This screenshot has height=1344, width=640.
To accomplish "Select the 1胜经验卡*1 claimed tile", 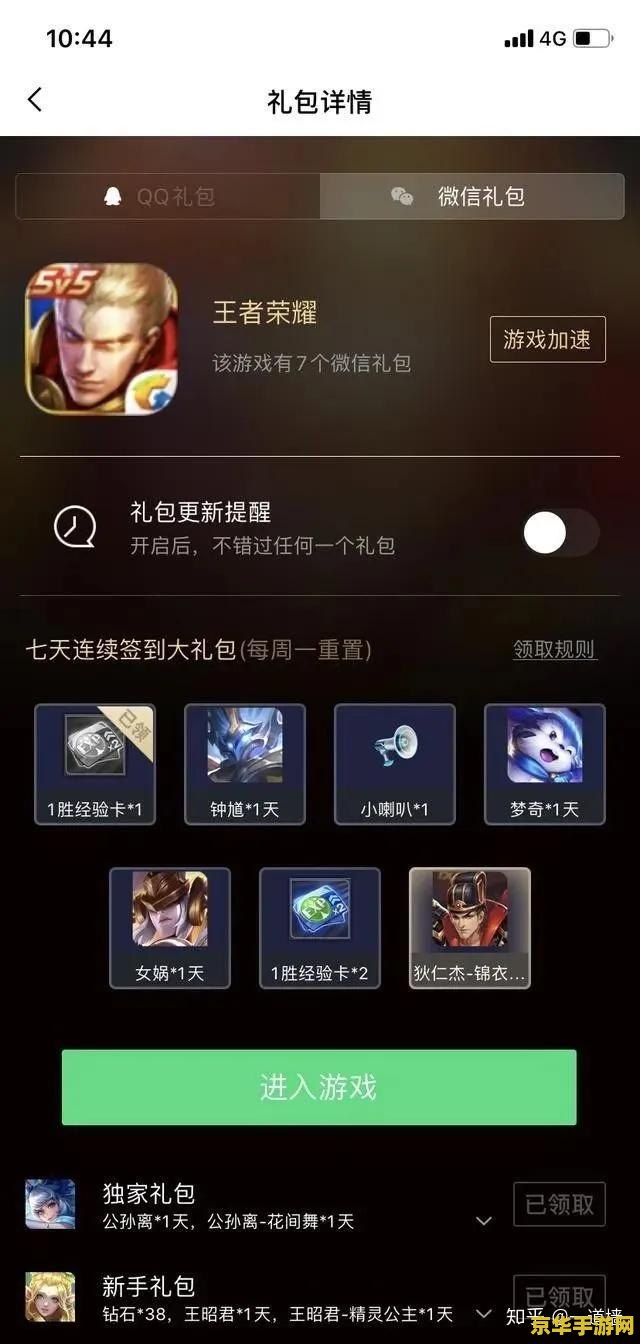I will click(95, 764).
